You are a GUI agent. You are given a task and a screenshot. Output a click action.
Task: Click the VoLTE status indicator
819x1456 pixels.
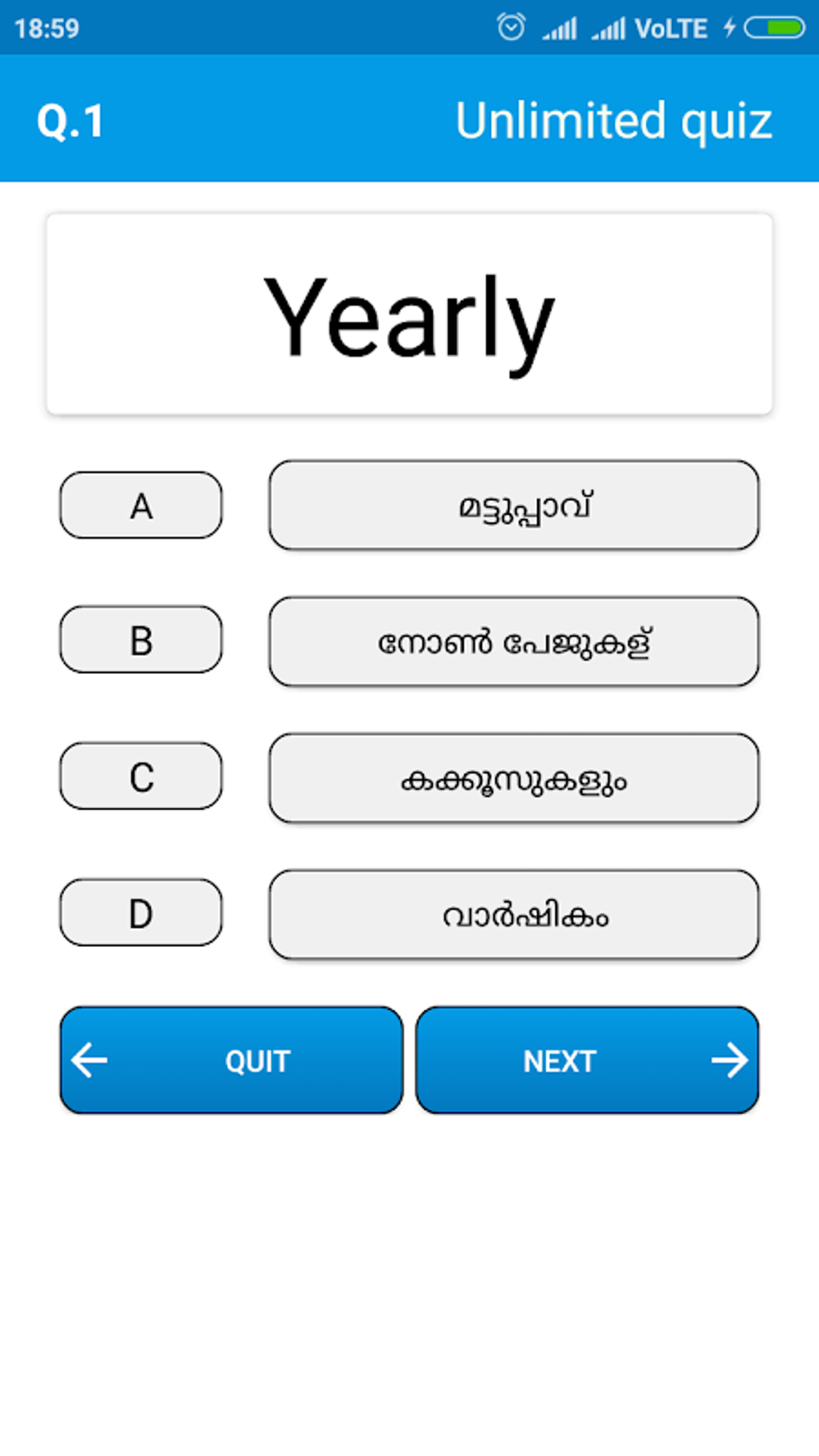click(x=671, y=27)
